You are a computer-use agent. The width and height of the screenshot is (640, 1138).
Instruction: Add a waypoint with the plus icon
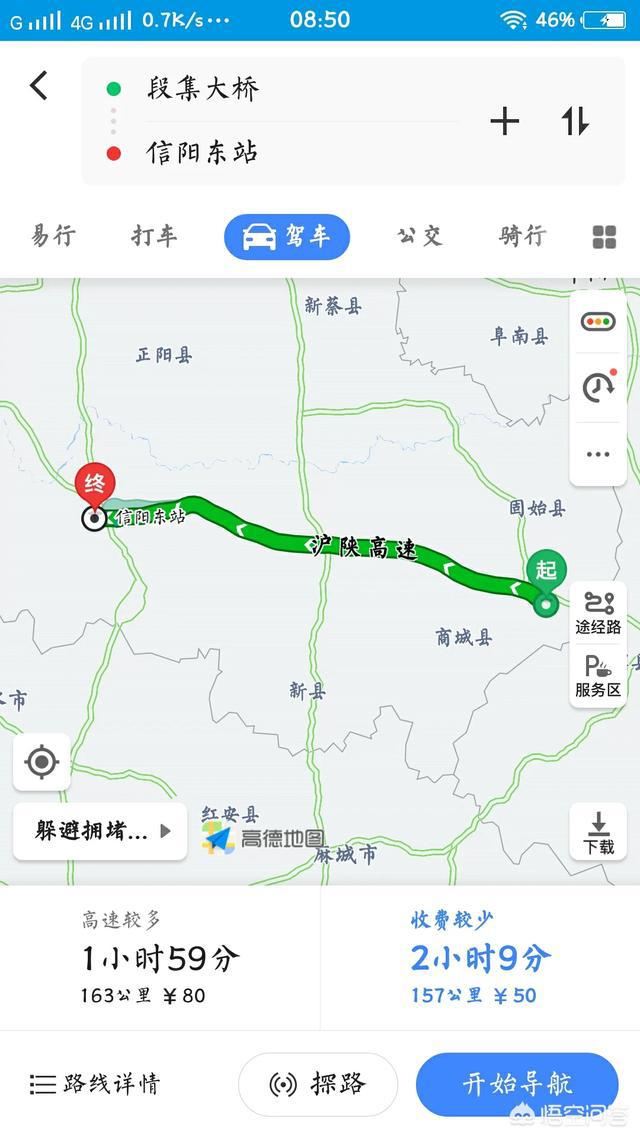tap(505, 120)
